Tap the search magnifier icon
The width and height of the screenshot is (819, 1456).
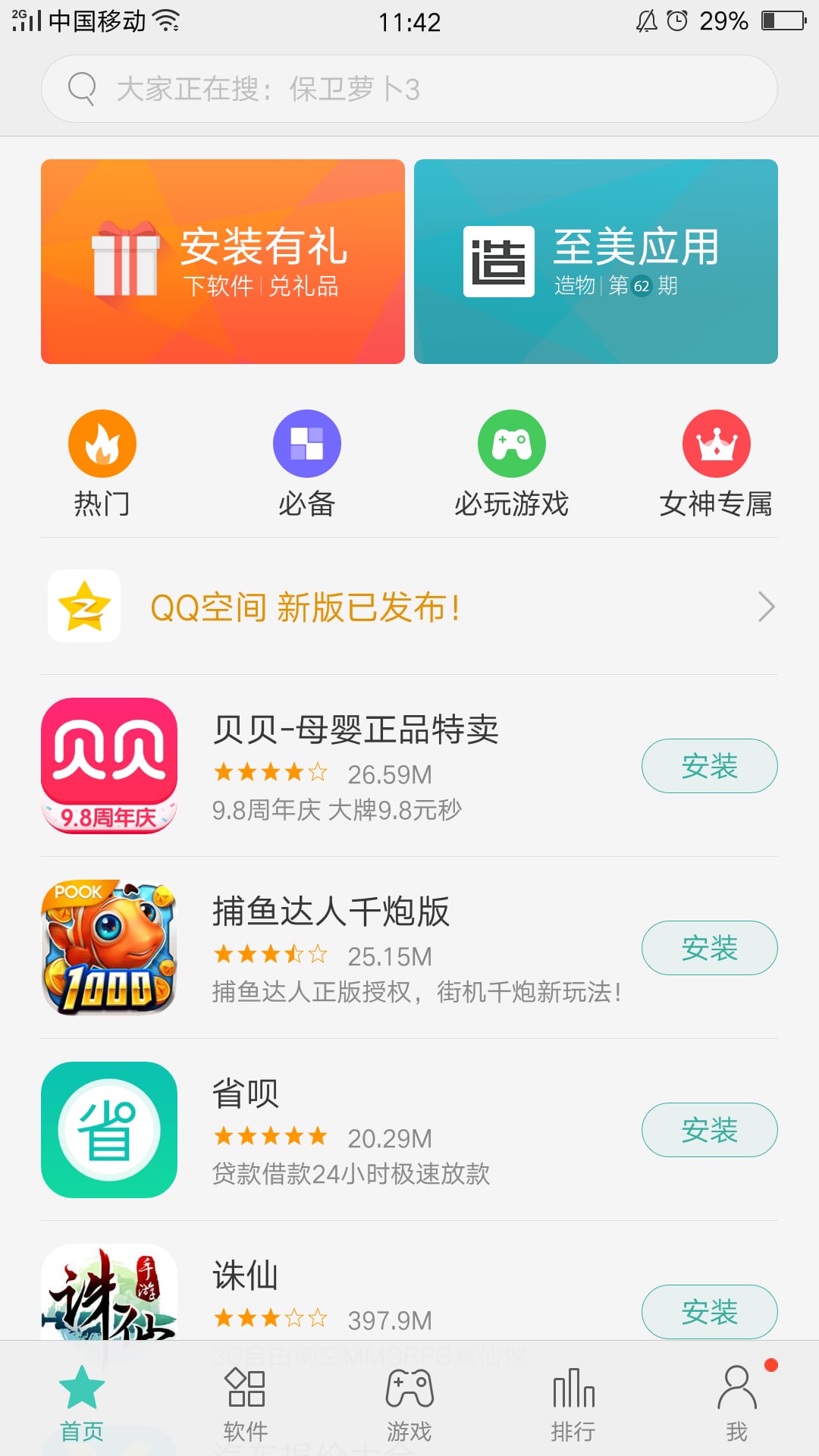click(82, 89)
